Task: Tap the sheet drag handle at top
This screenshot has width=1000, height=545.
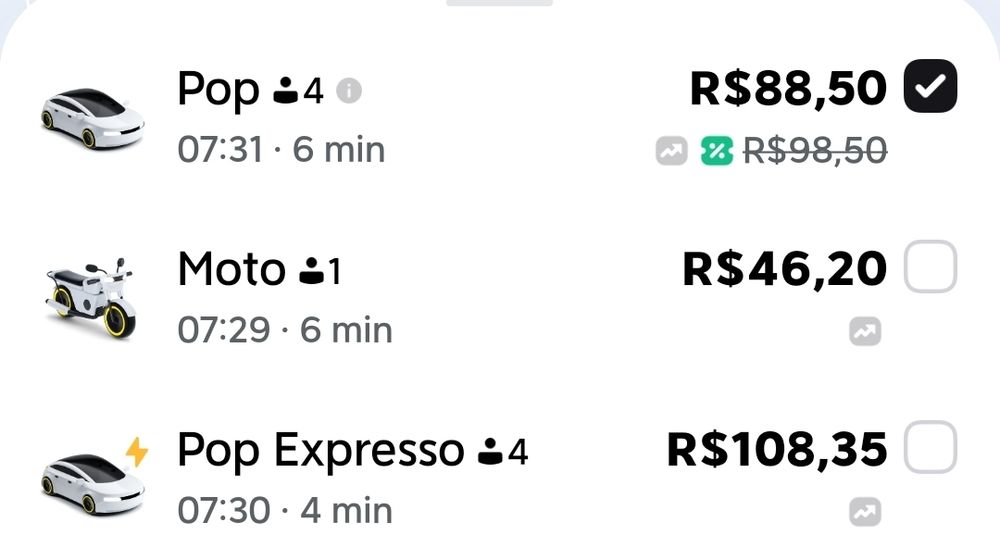Action: [x=499, y=3]
